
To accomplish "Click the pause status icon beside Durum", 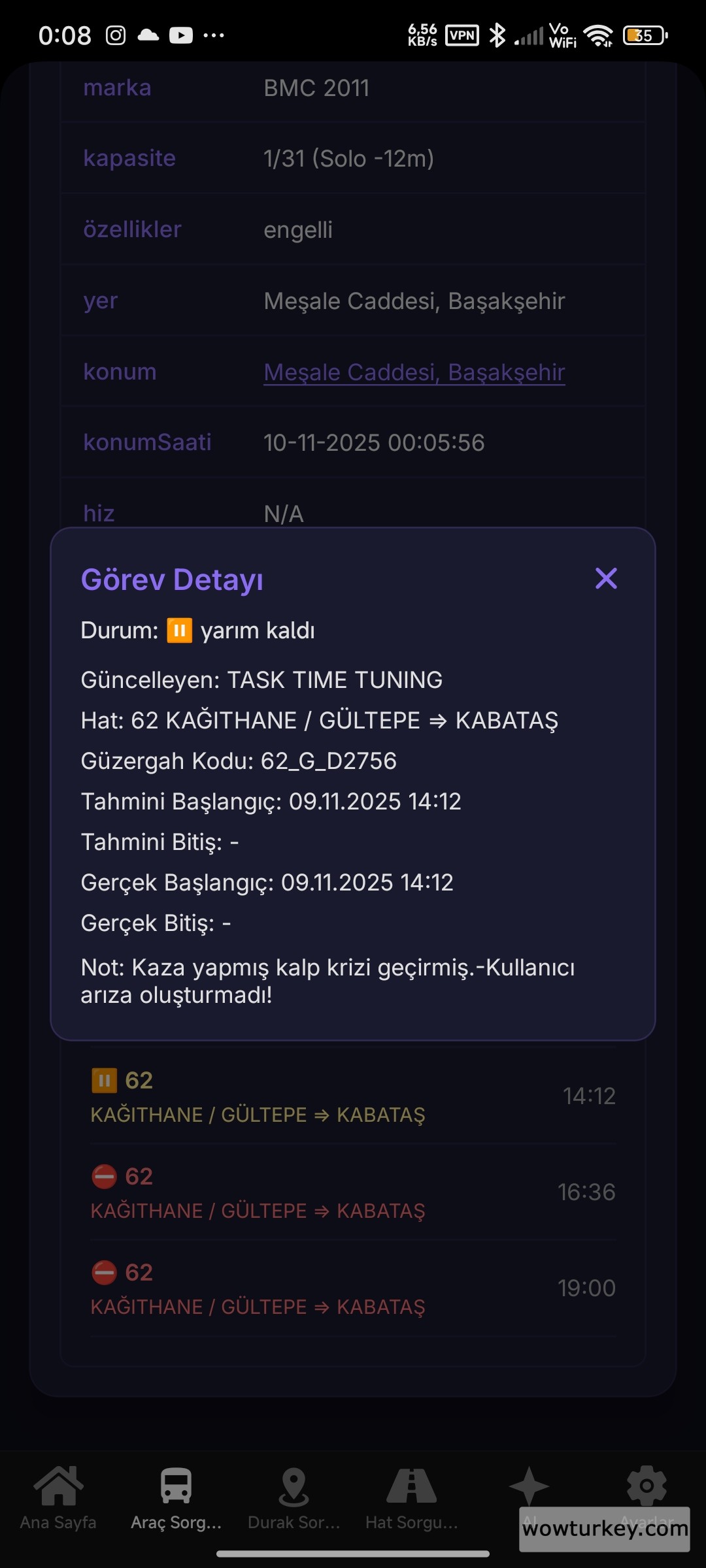I will (x=179, y=630).
